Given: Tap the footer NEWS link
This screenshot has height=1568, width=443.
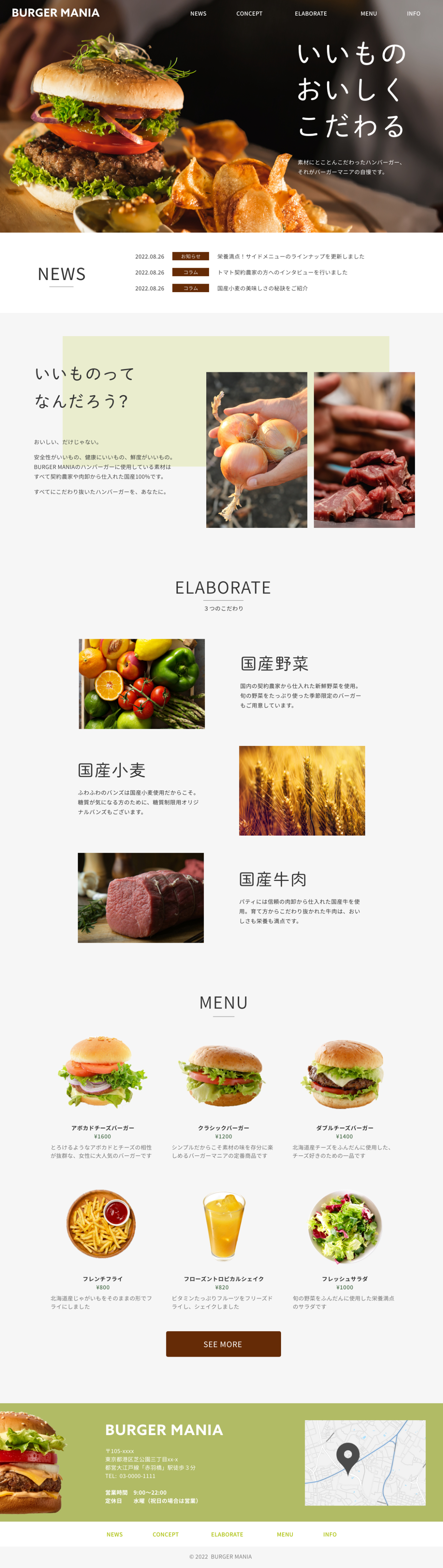Looking at the screenshot, I should pos(115,1535).
